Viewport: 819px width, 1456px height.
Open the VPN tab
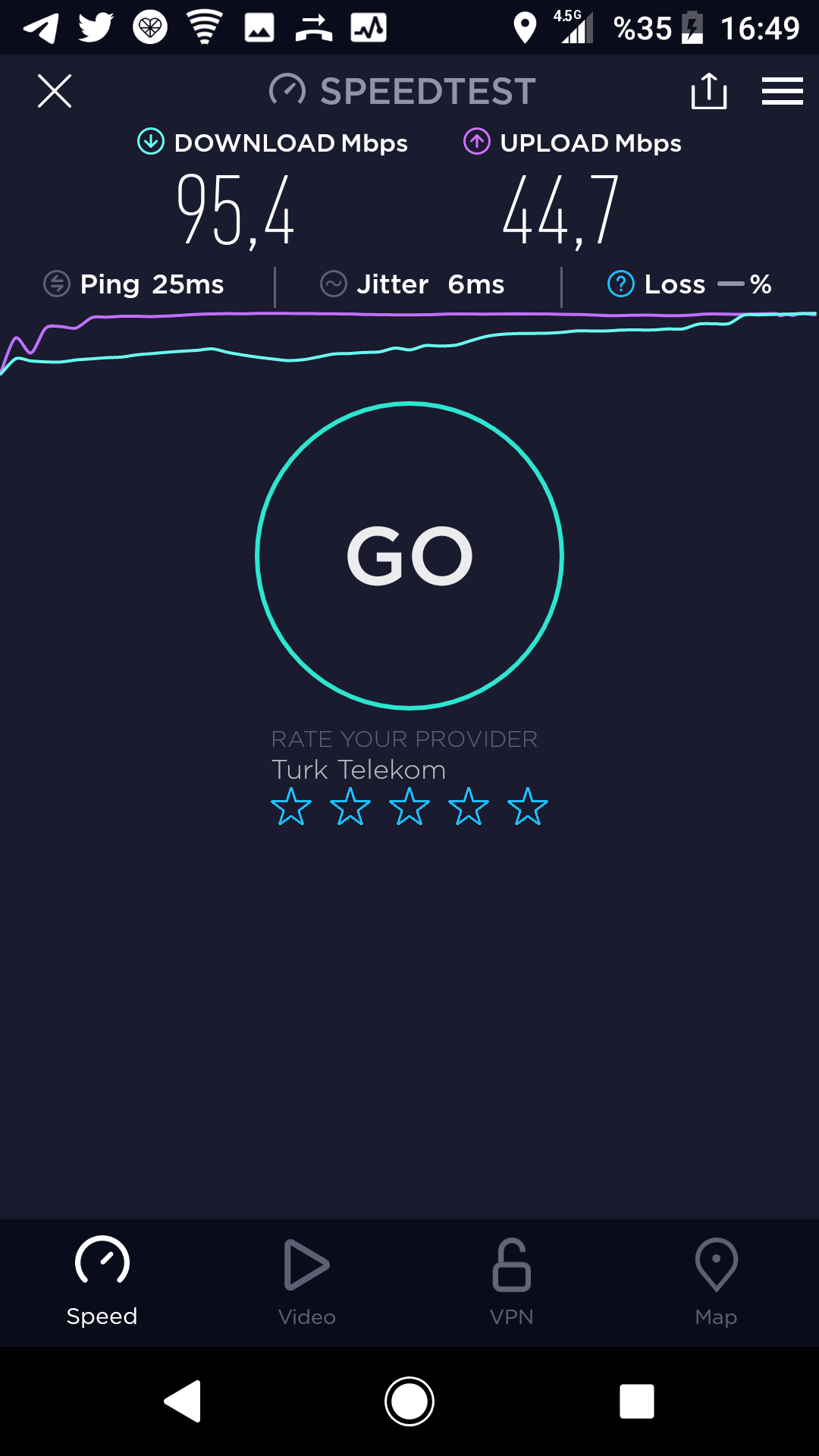click(512, 1282)
